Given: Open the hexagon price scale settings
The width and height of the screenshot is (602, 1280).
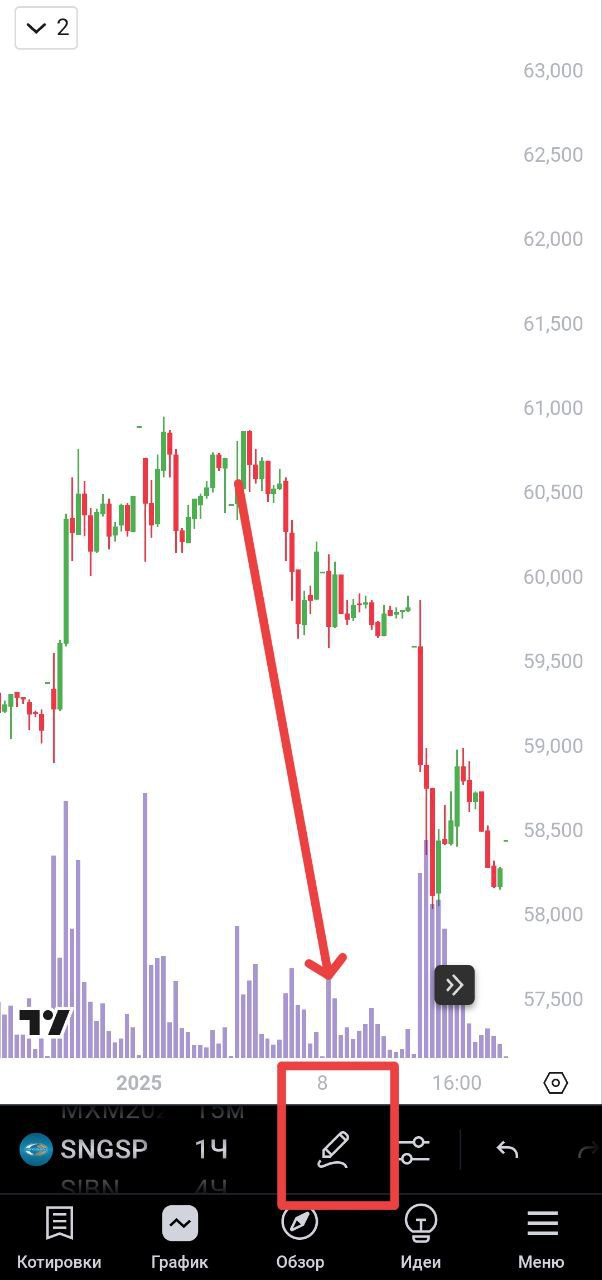Looking at the screenshot, I should [556, 1083].
